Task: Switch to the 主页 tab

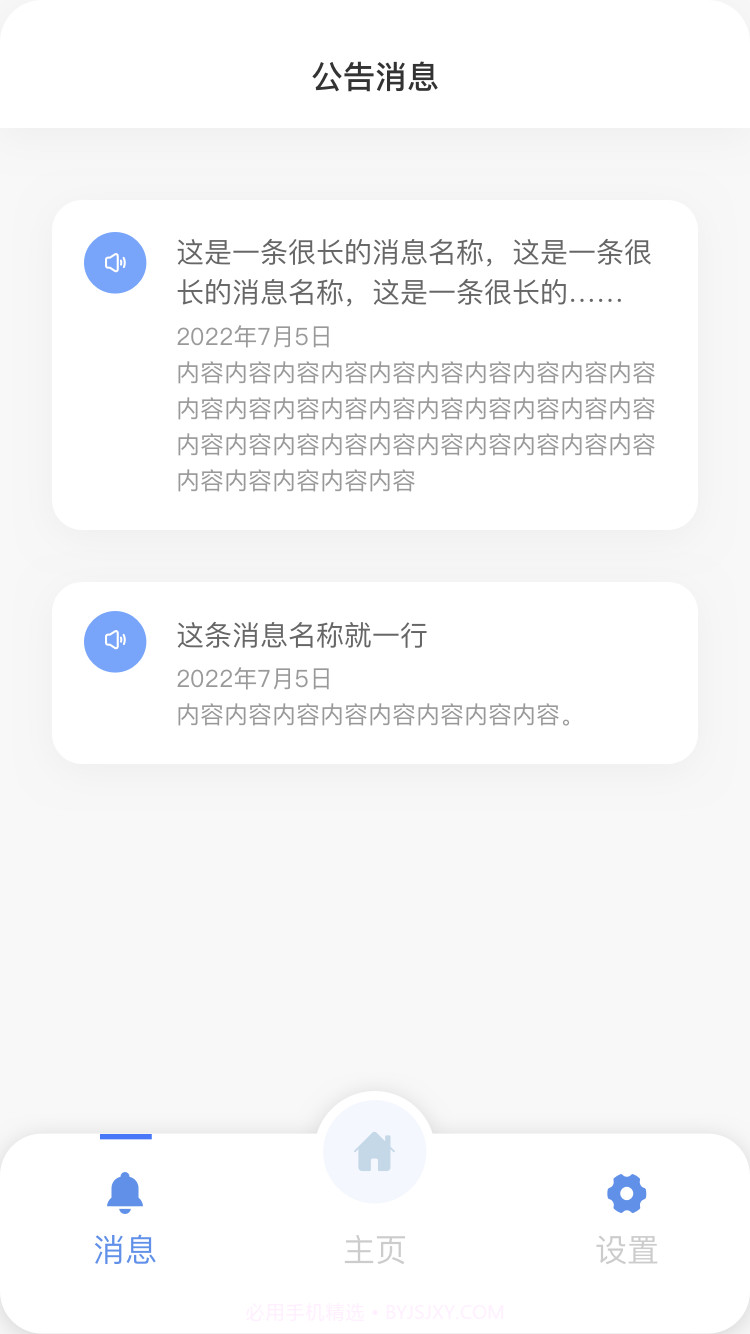Action: pyautogui.click(x=375, y=1249)
